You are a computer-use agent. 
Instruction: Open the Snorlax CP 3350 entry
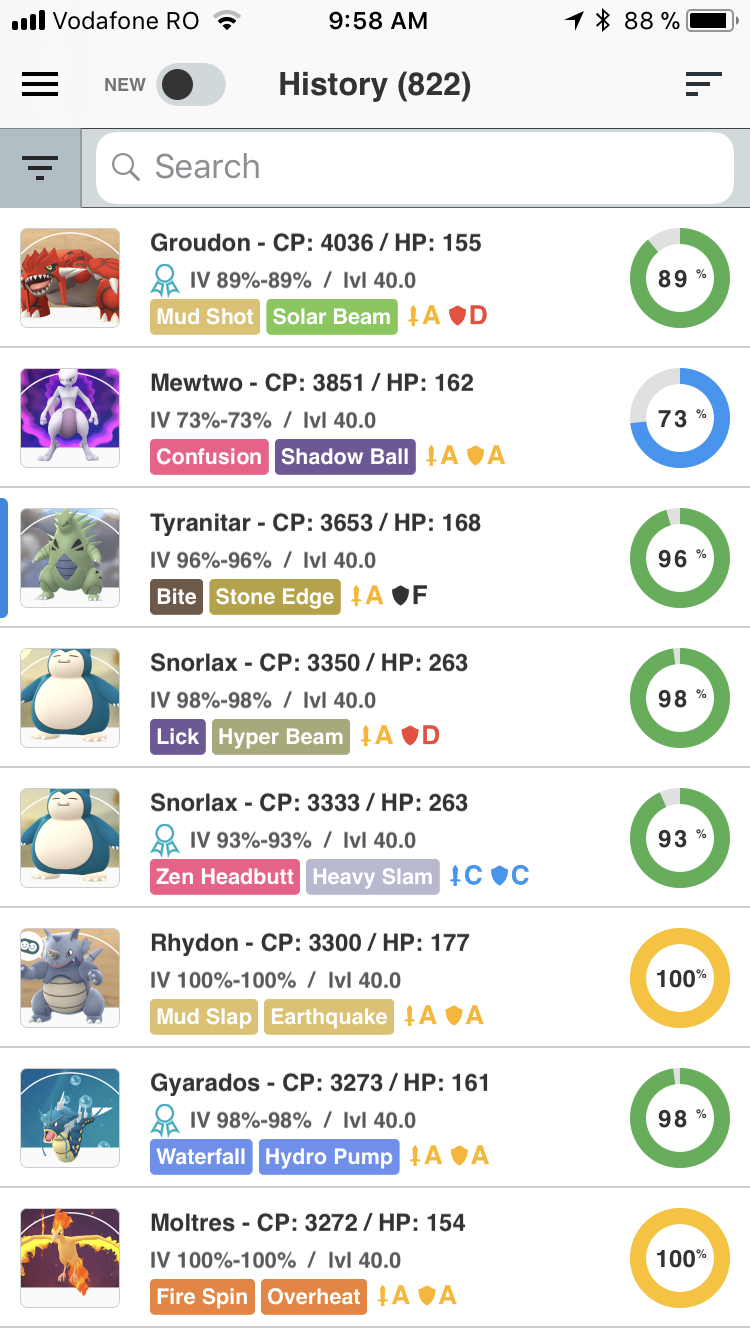pyautogui.click(x=375, y=698)
